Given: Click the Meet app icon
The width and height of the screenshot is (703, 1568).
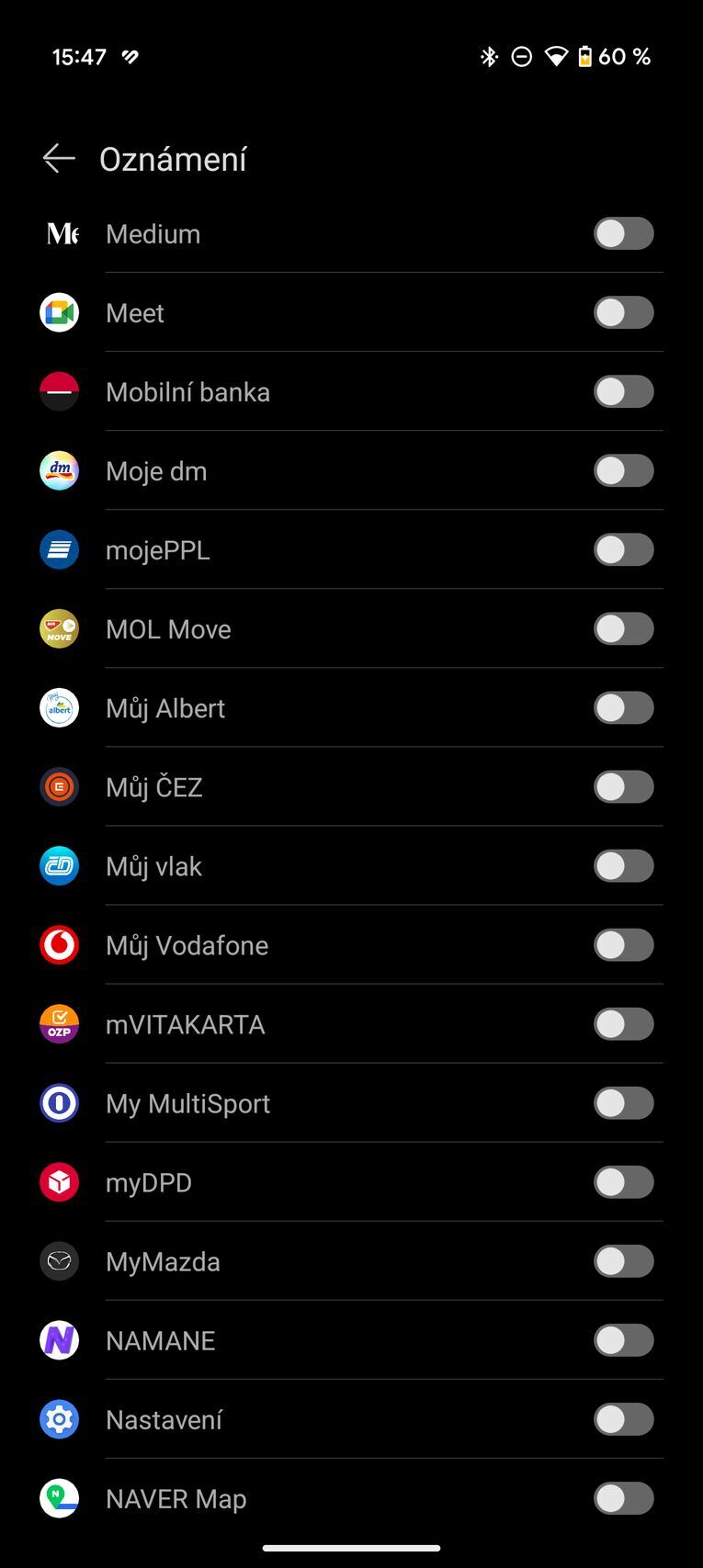Looking at the screenshot, I should pyautogui.click(x=59, y=312).
